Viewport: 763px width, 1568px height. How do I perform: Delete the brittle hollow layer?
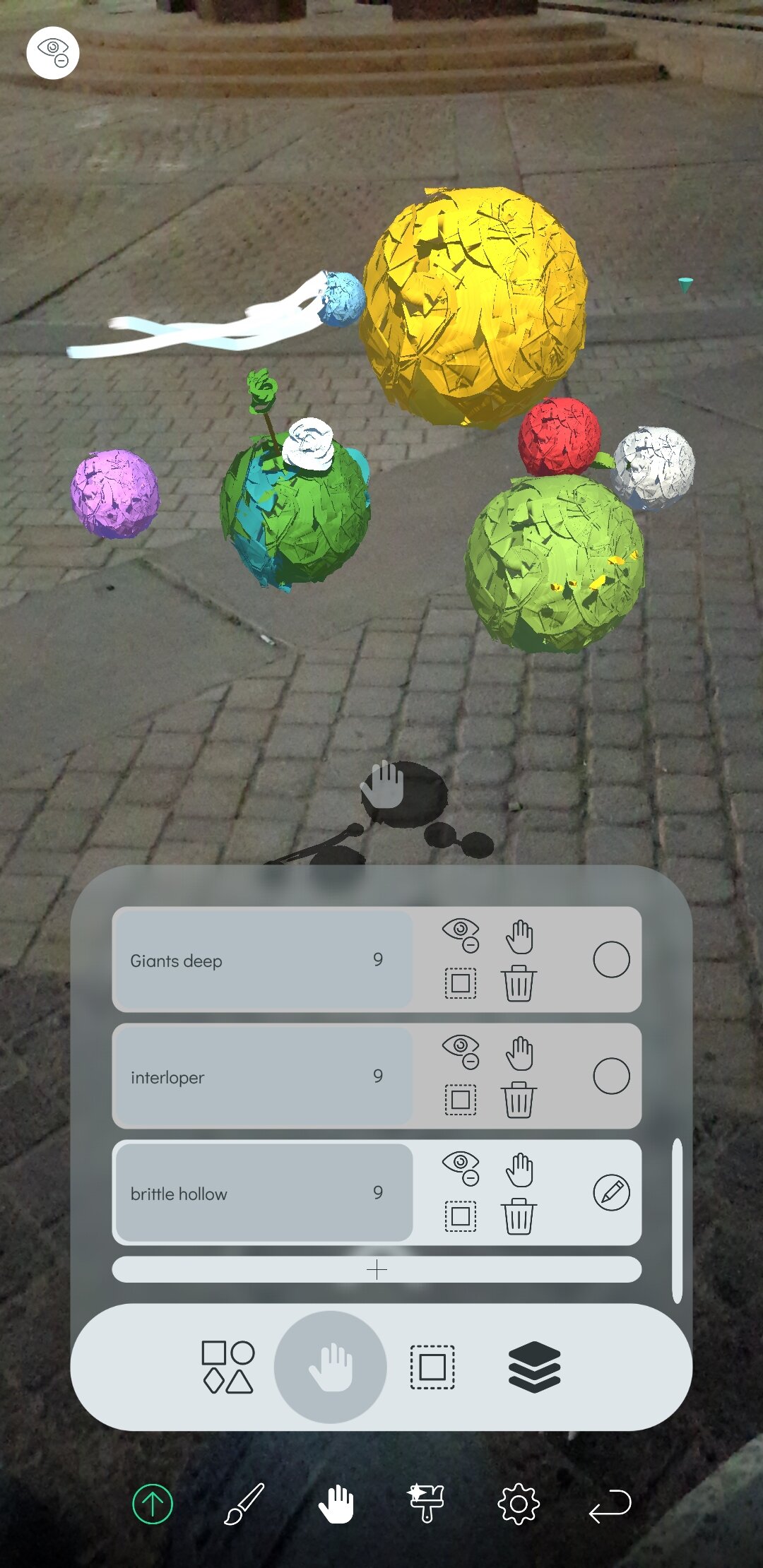(x=519, y=1216)
